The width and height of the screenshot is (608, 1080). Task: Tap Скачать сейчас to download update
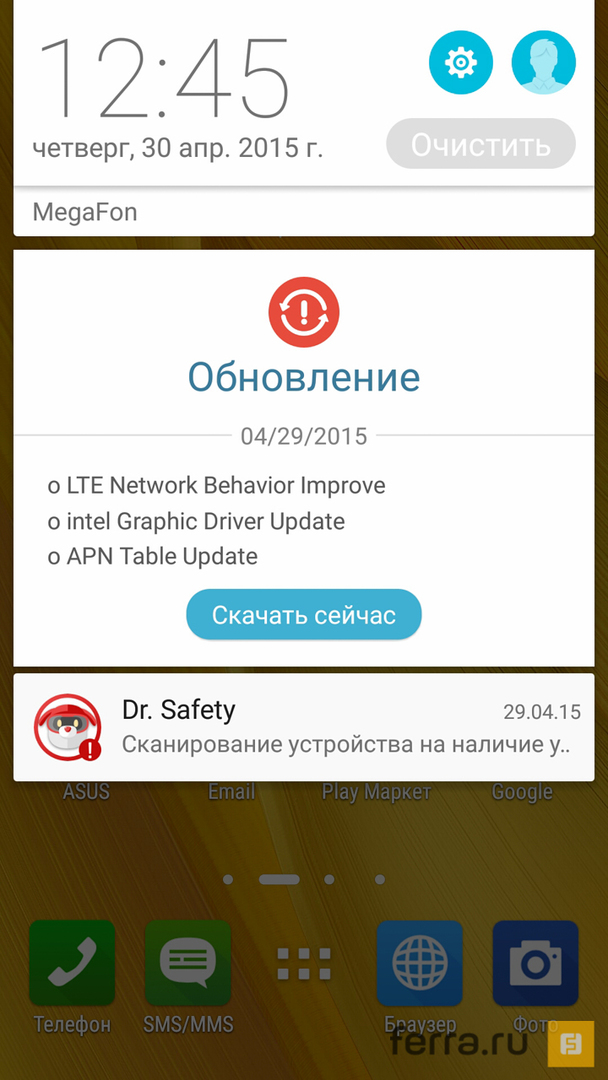coord(304,615)
